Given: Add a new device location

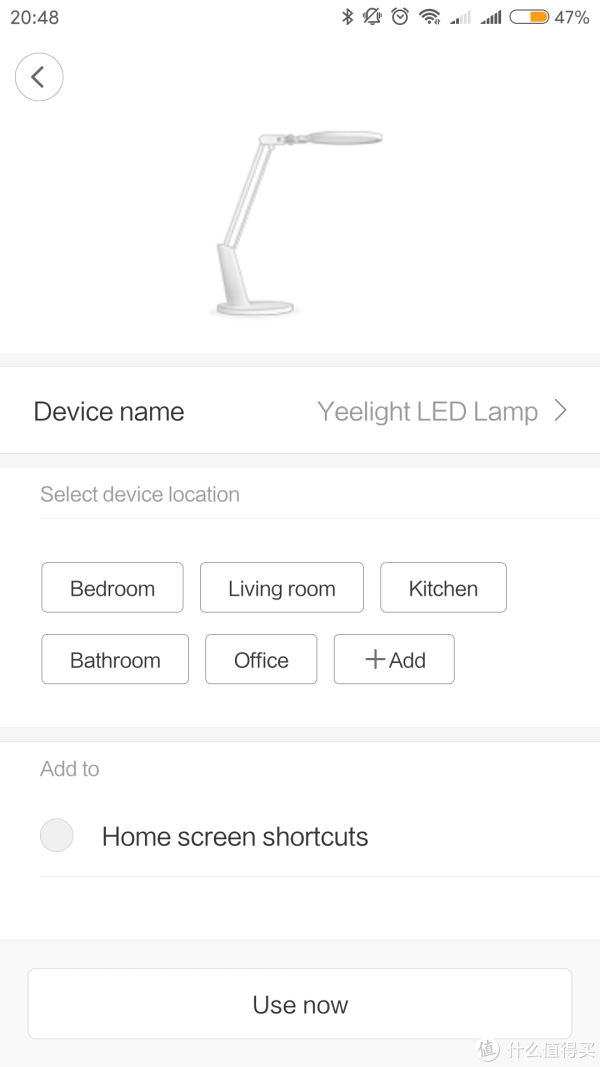Looking at the screenshot, I should [394, 660].
